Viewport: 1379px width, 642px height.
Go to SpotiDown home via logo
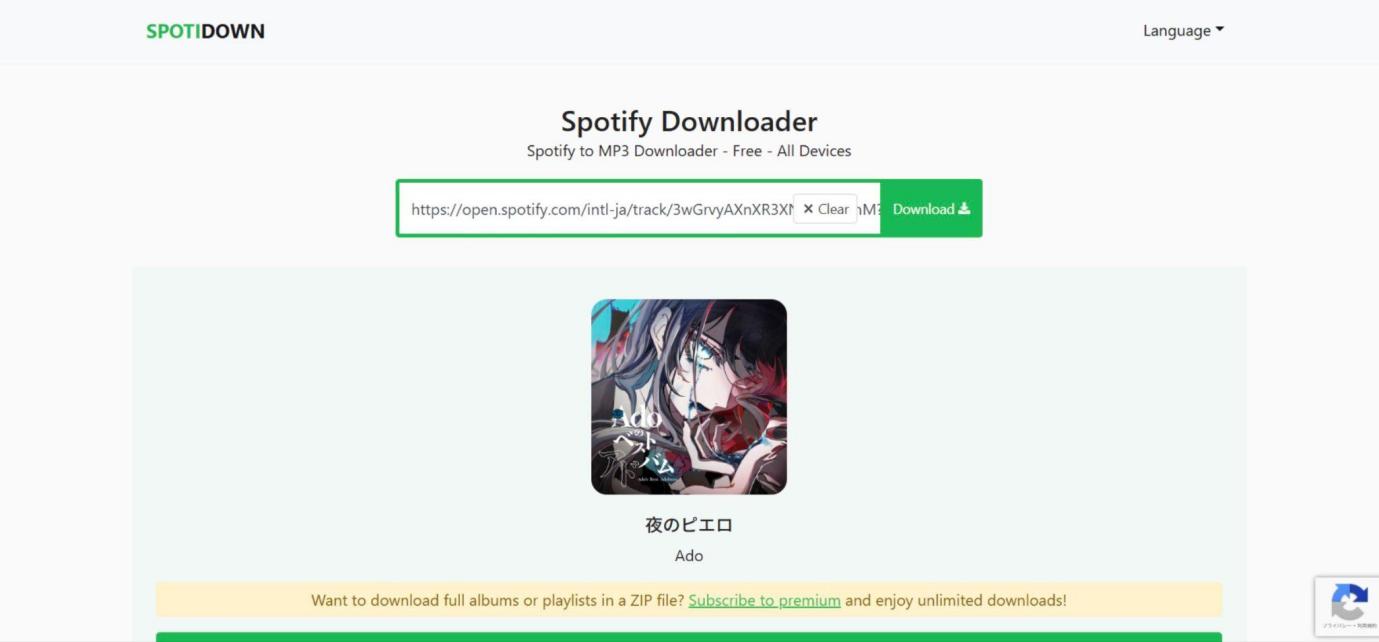tap(205, 31)
